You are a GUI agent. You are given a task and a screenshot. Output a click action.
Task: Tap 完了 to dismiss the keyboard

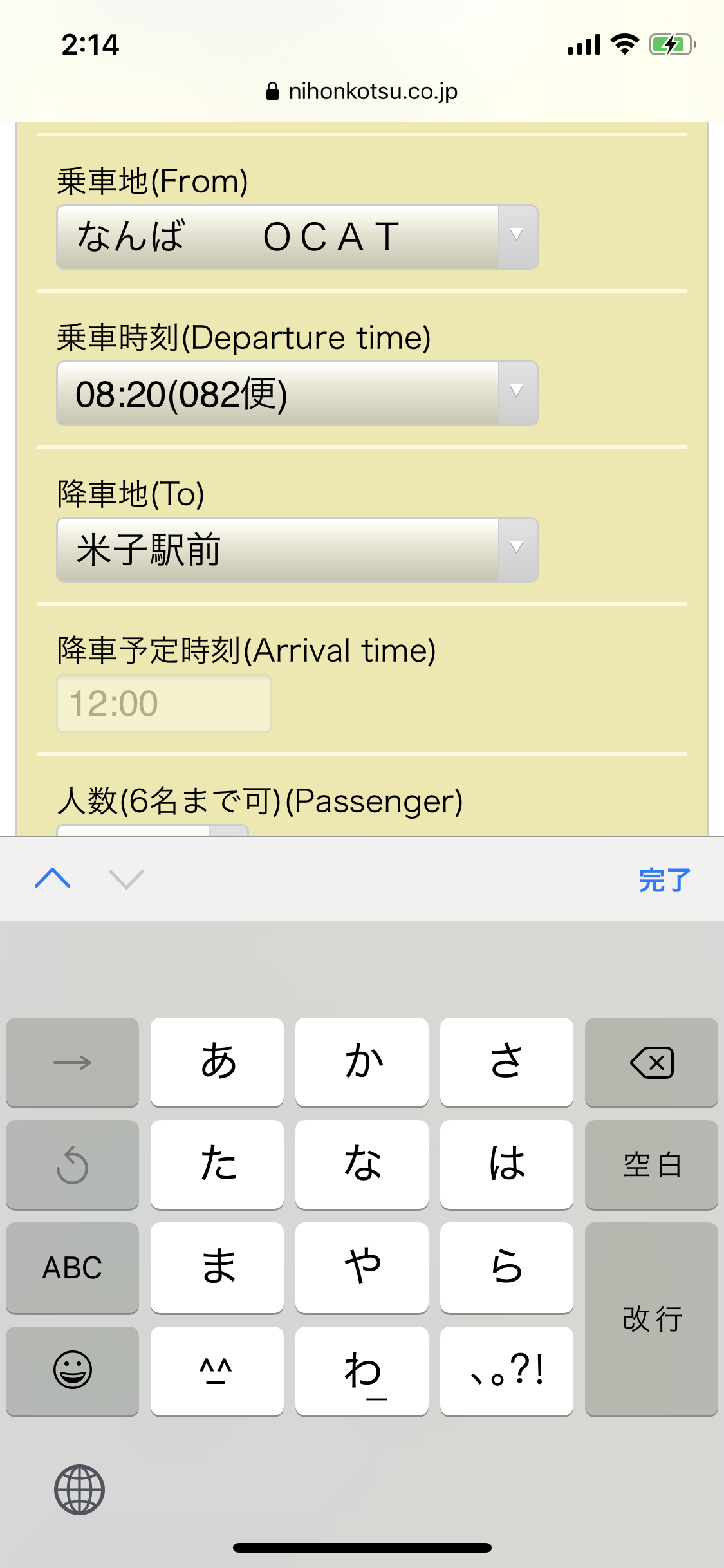[x=664, y=879]
